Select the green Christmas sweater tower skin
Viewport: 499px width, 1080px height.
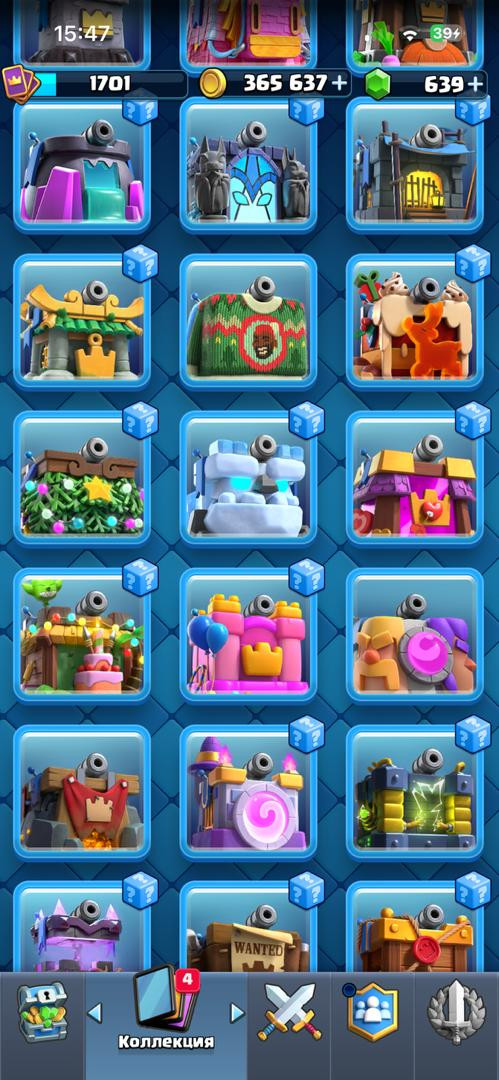(248, 322)
